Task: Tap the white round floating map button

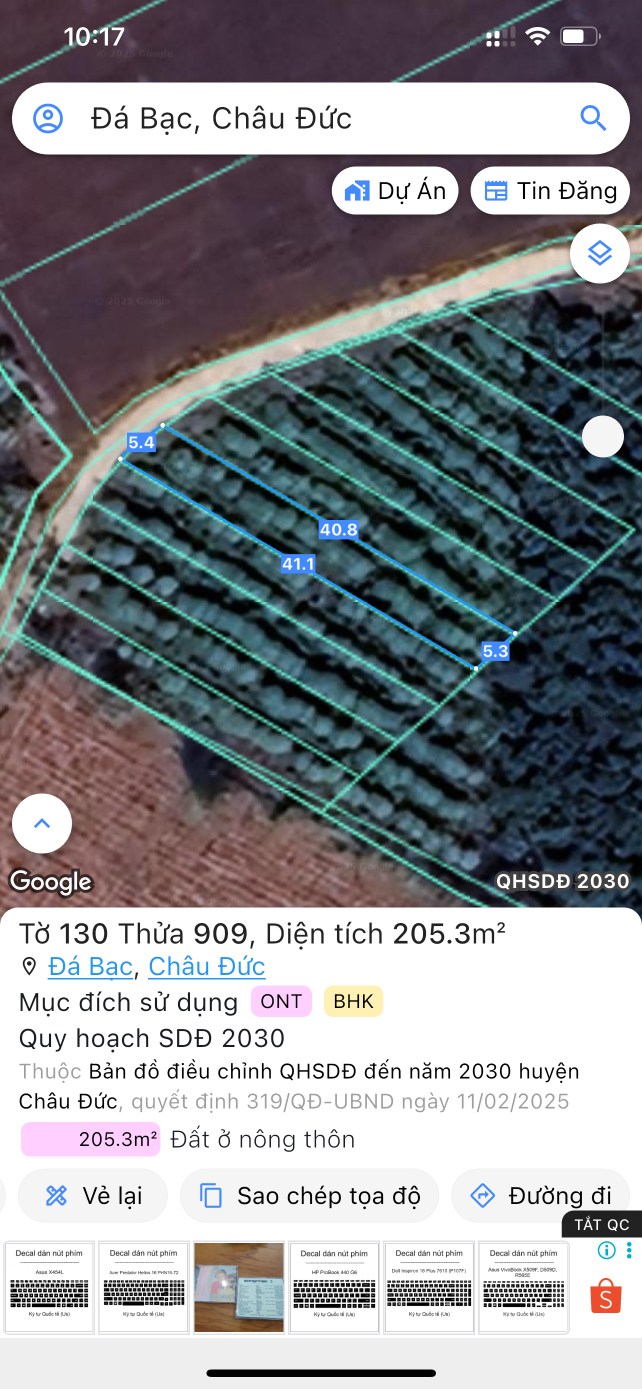Action: (603, 436)
